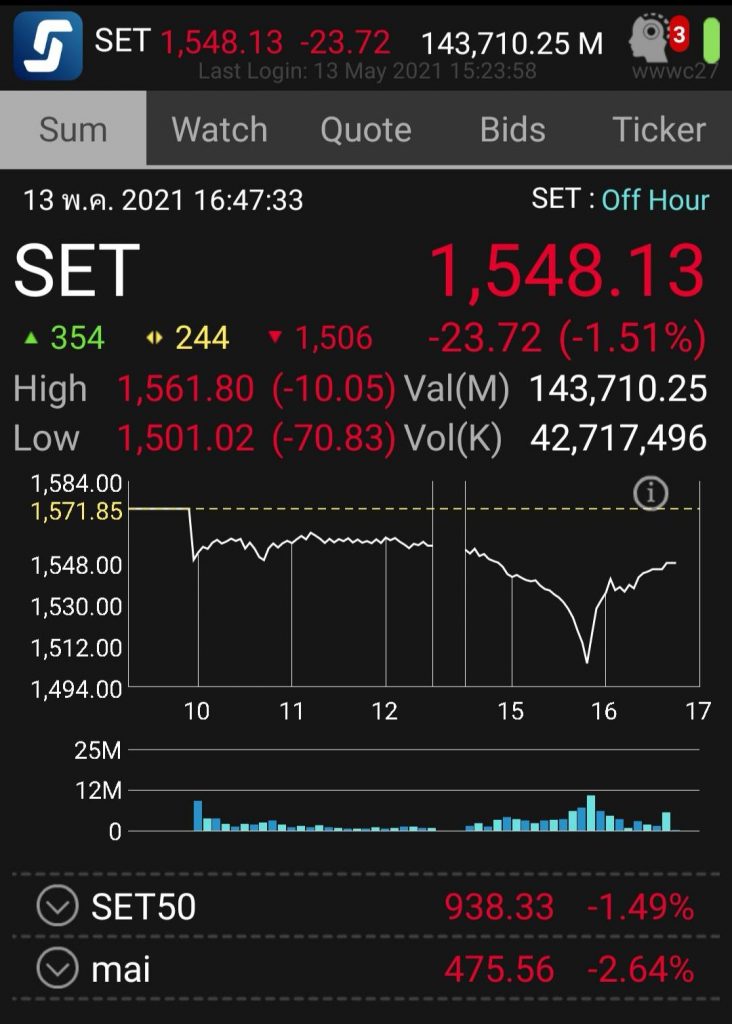Image resolution: width=732 pixels, height=1024 pixels.
Task: Tap the Streaming app logo icon
Action: [x=47, y=45]
